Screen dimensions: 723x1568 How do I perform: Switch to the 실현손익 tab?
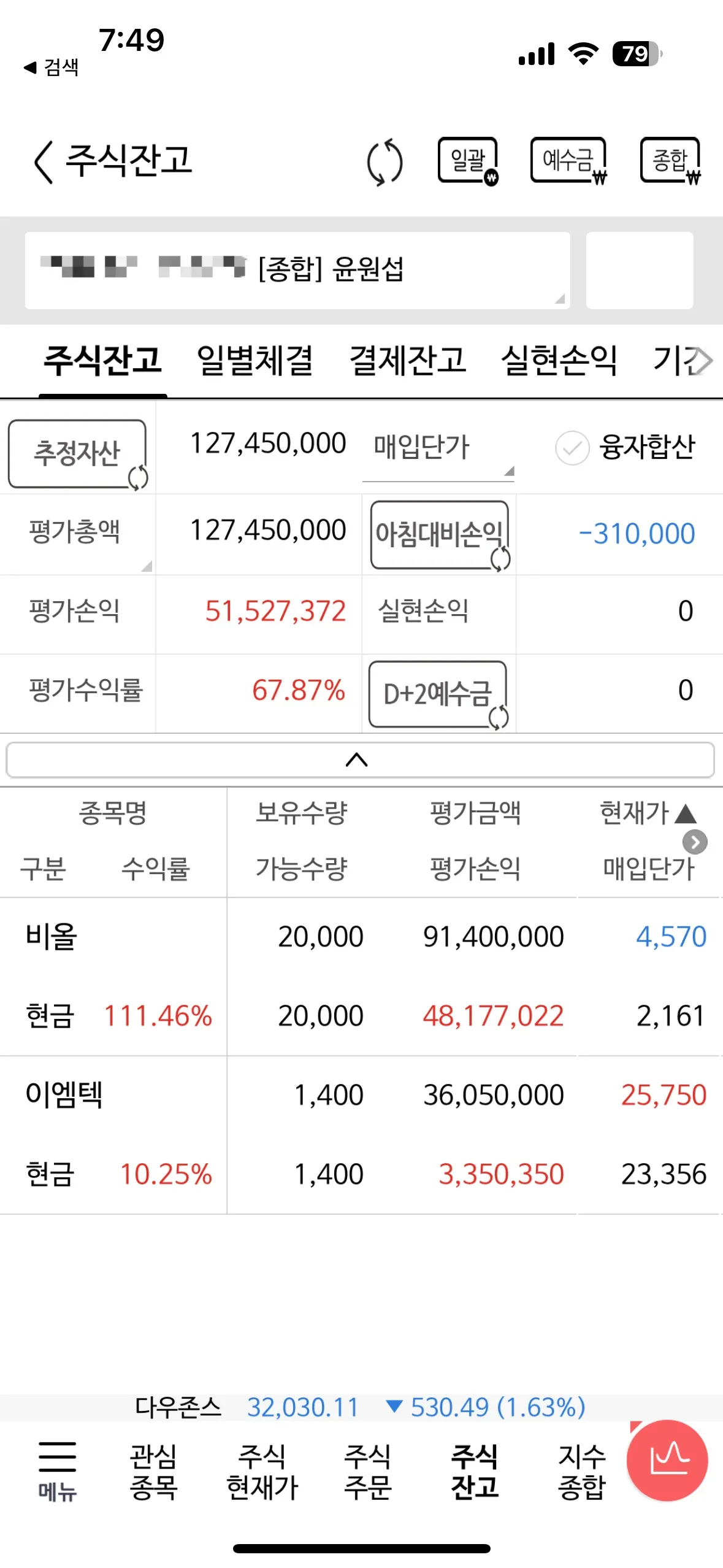pos(561,361)
